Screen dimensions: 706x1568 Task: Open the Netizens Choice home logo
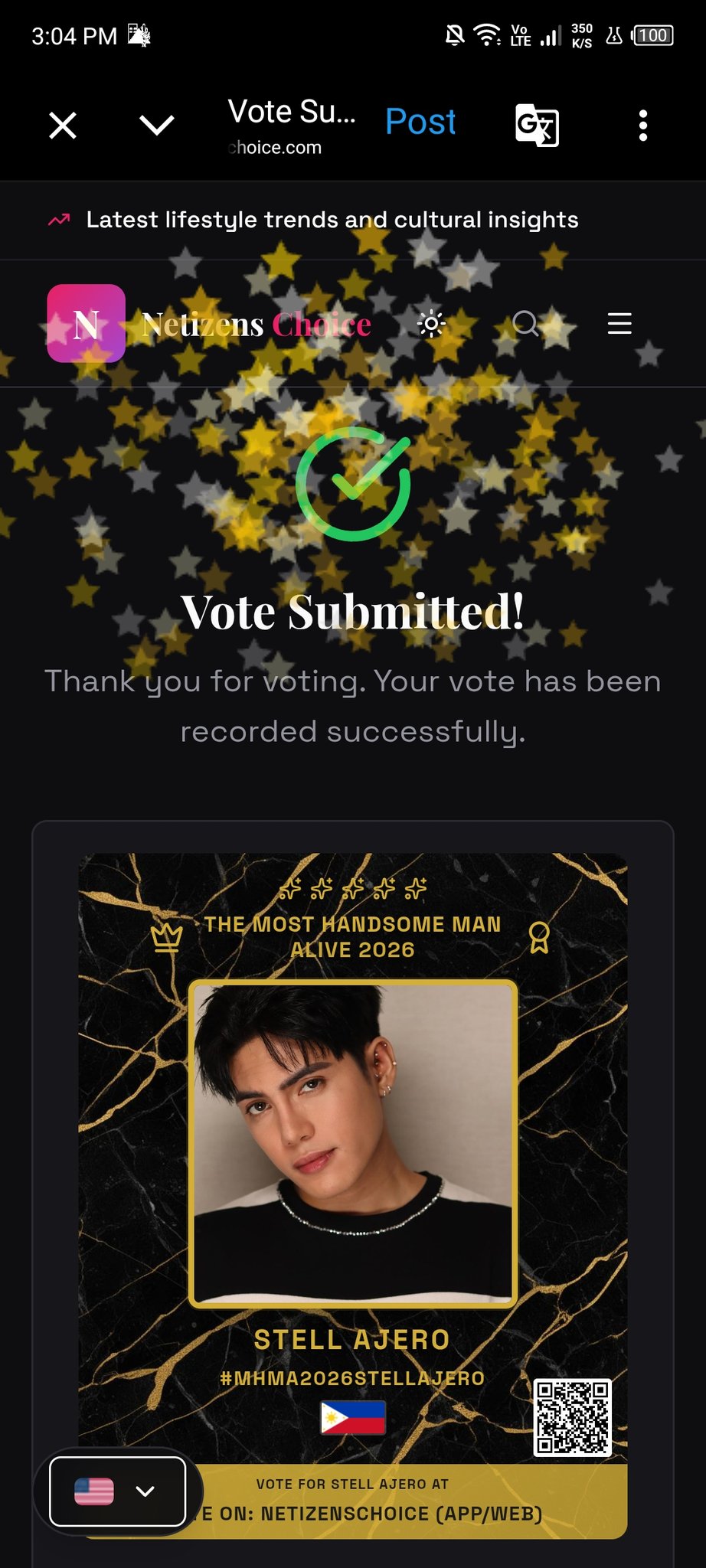pyautogui.click(x=86, y=324)
